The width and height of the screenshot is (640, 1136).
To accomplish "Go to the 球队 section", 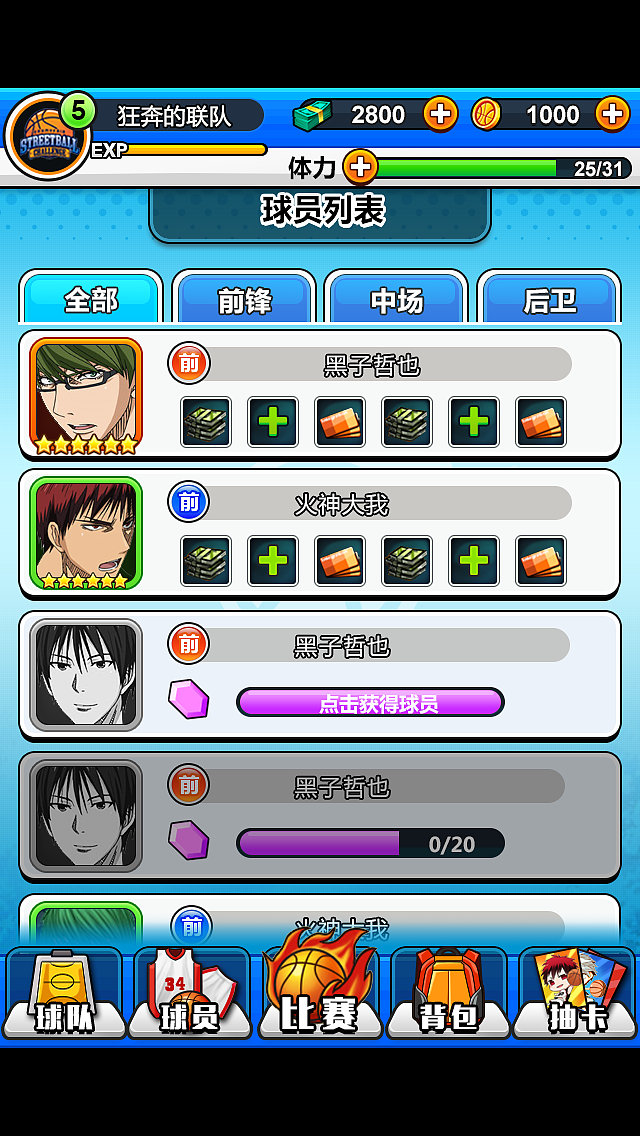I will click(64, 995).
